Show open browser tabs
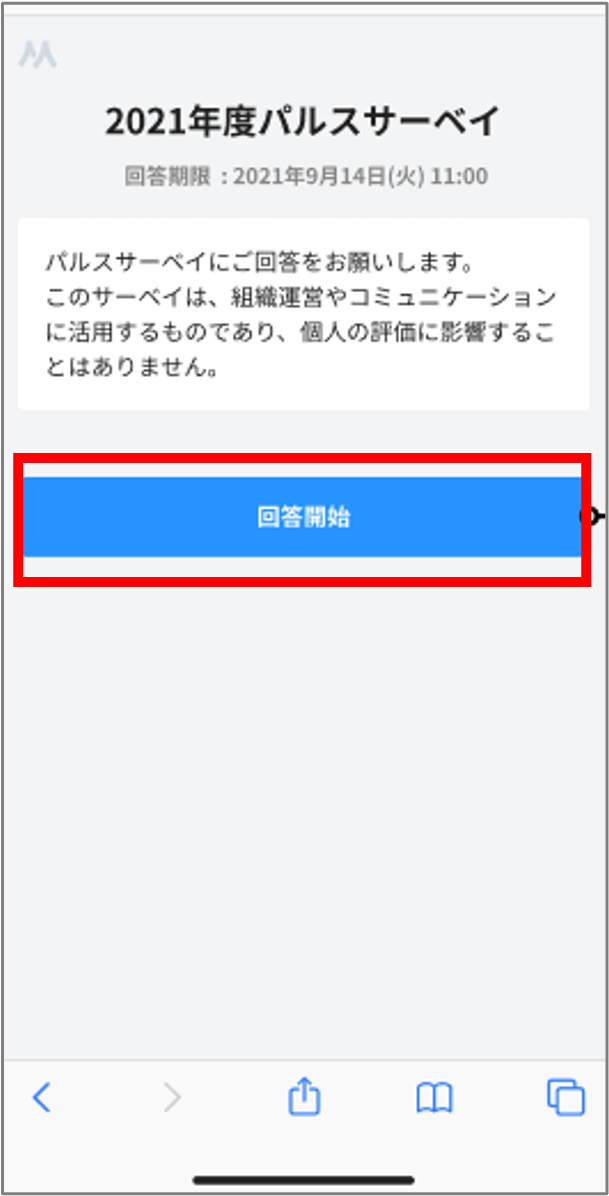 point(565,1097)
